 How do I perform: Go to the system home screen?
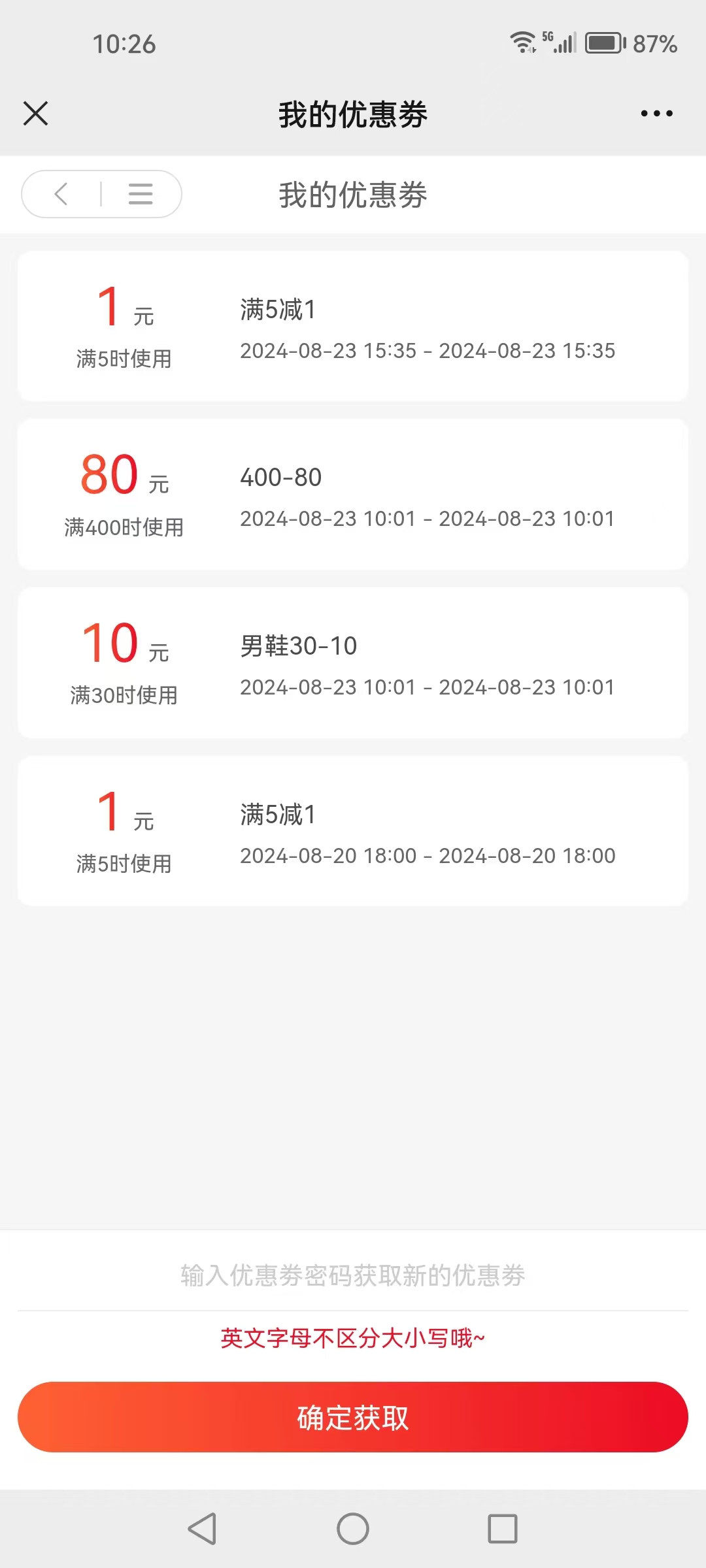353,1529
